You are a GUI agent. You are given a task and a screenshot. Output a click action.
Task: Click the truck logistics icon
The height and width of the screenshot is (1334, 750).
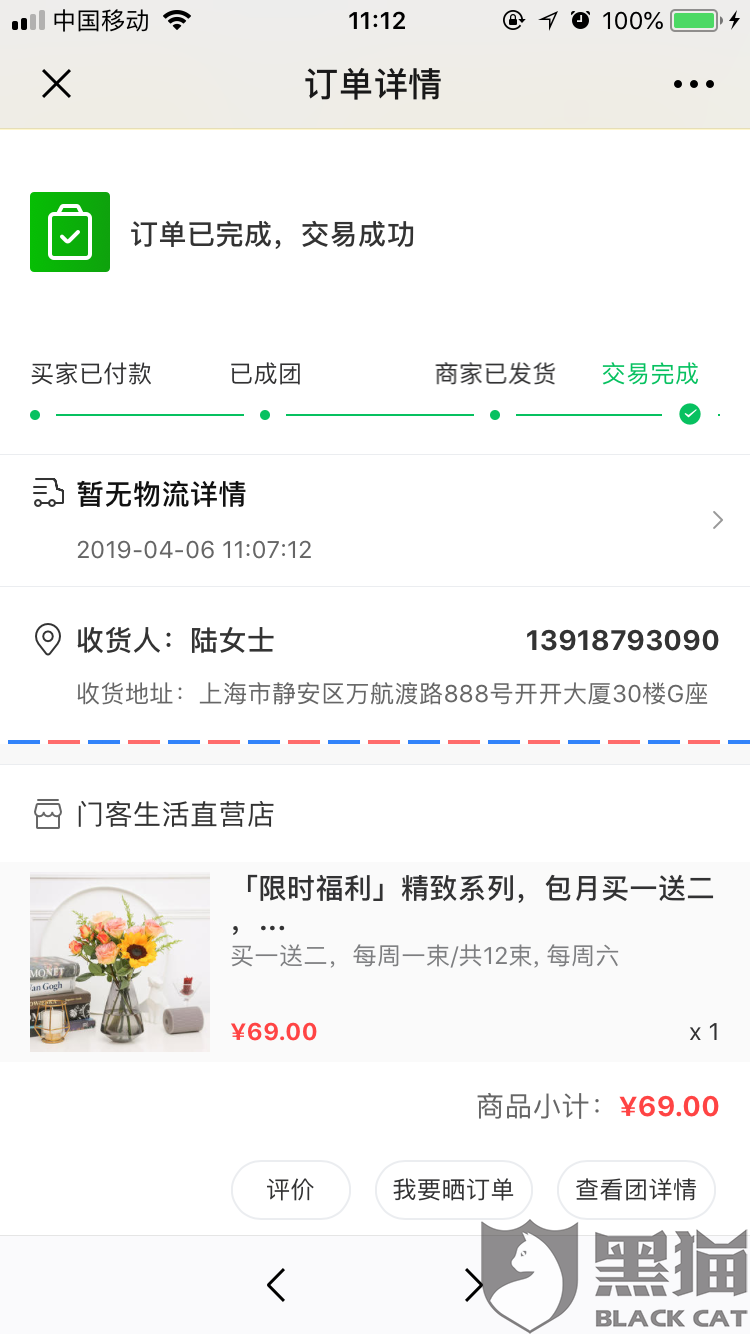[x=47, y=493]
